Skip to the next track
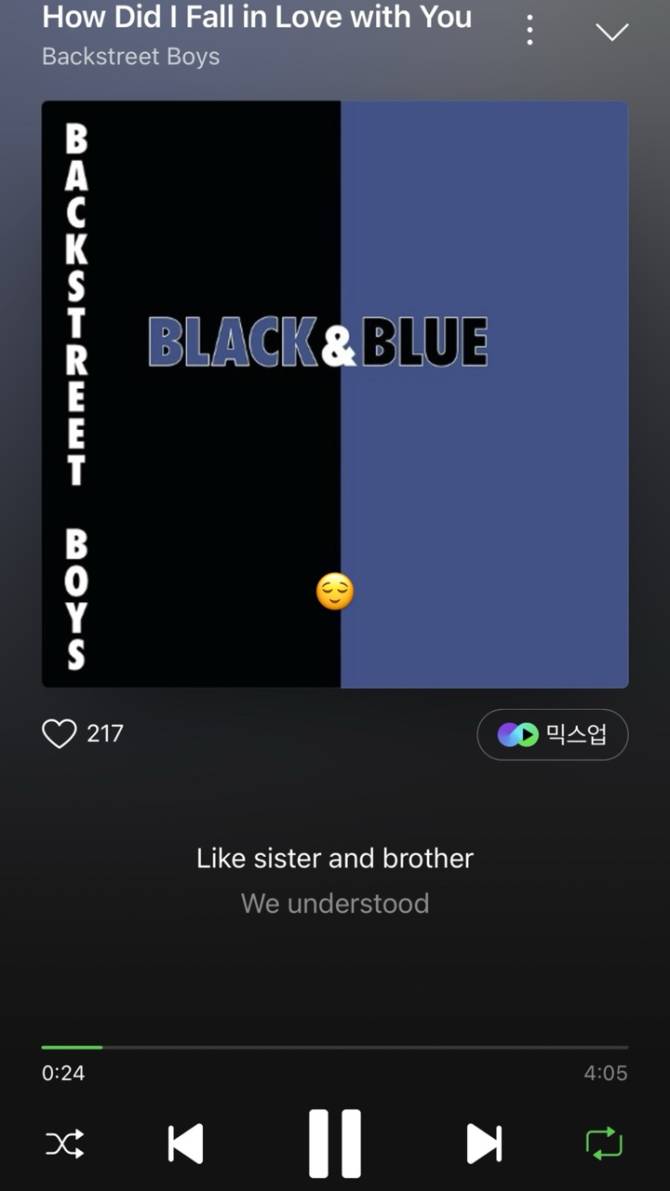The image size is (670, 1191). coord(484,1144)
